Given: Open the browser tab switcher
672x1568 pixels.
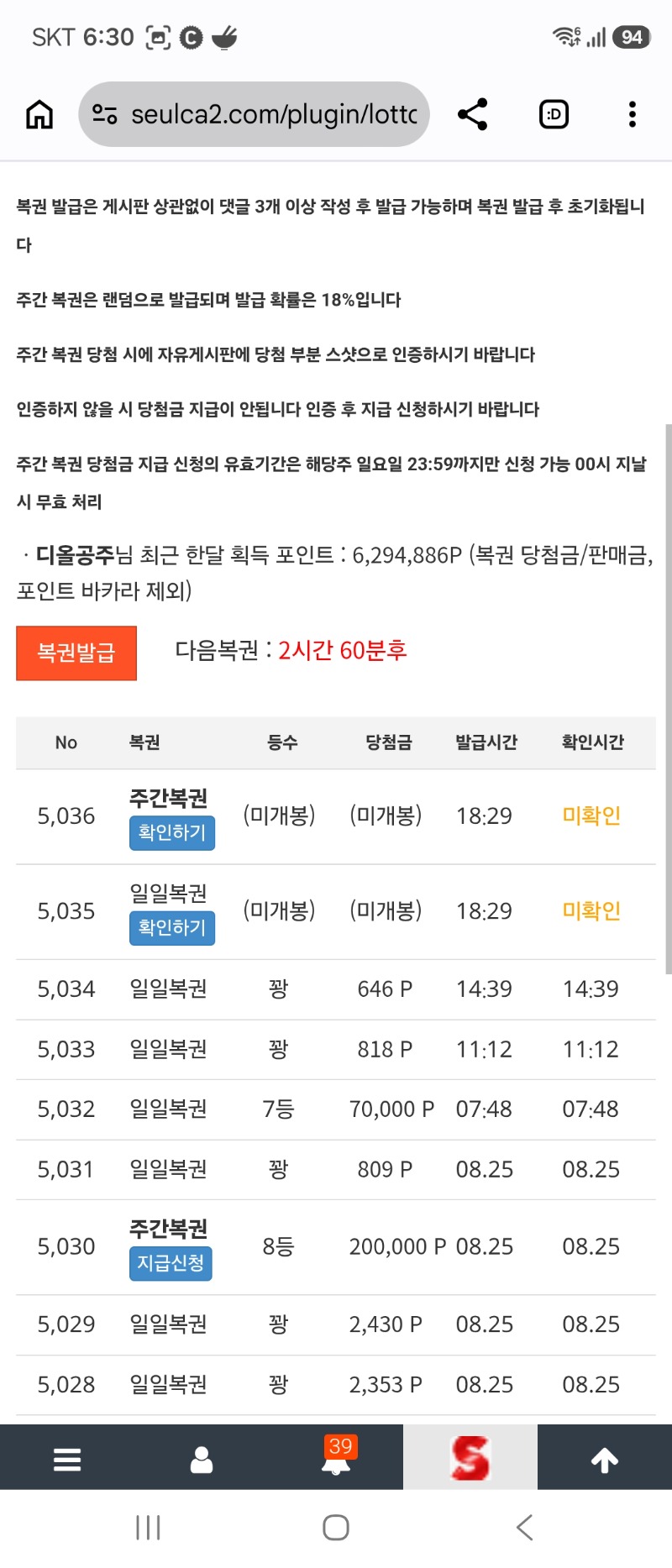Looking at the screenshot, I should [554, 114].
